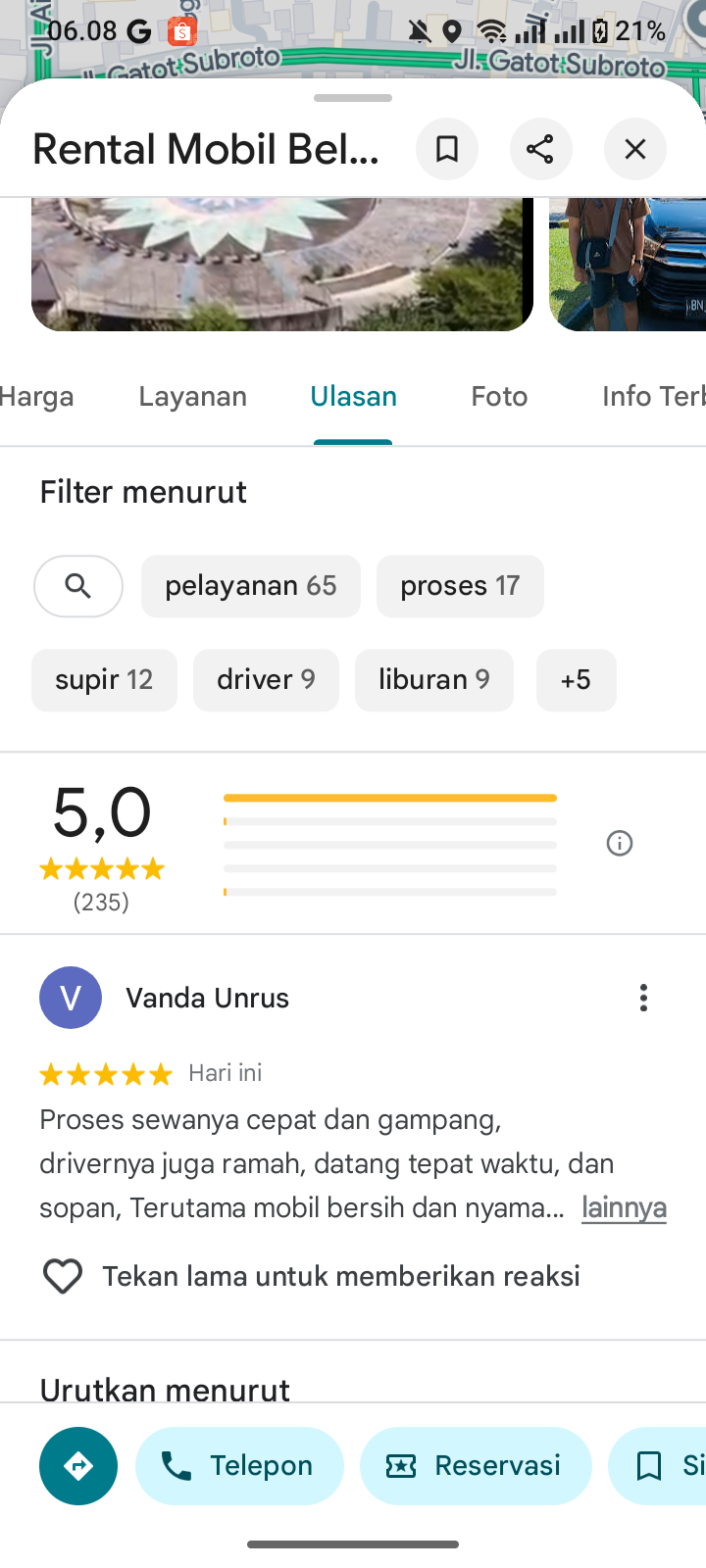This screenshot has height=1568, width=706.
Task: Get directions to this place
Action: (78, 1466)
